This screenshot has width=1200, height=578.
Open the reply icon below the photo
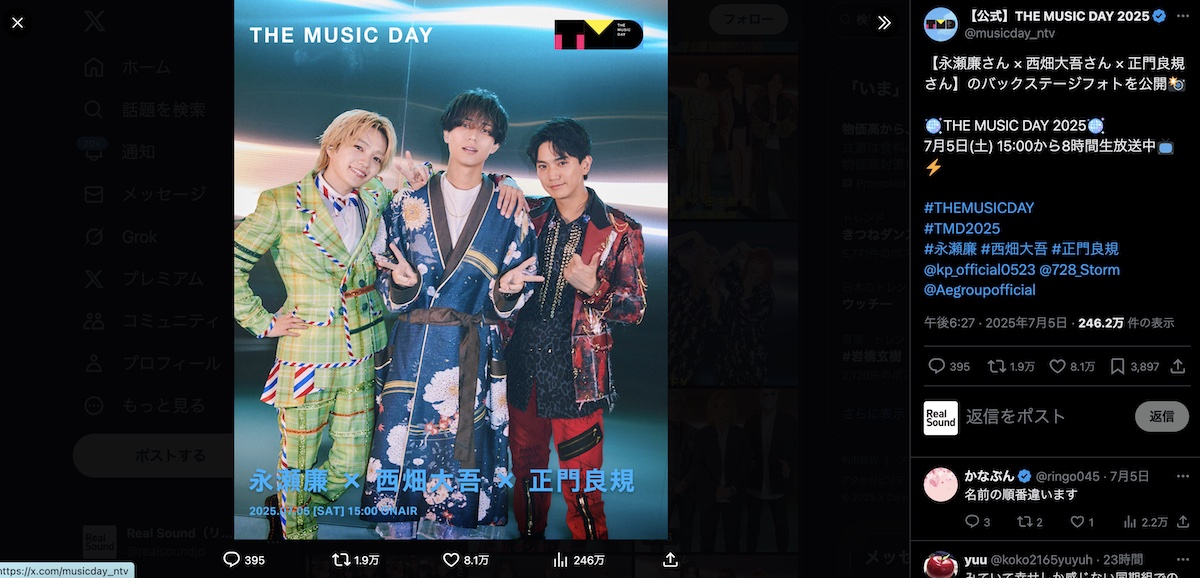click(232, 559)
